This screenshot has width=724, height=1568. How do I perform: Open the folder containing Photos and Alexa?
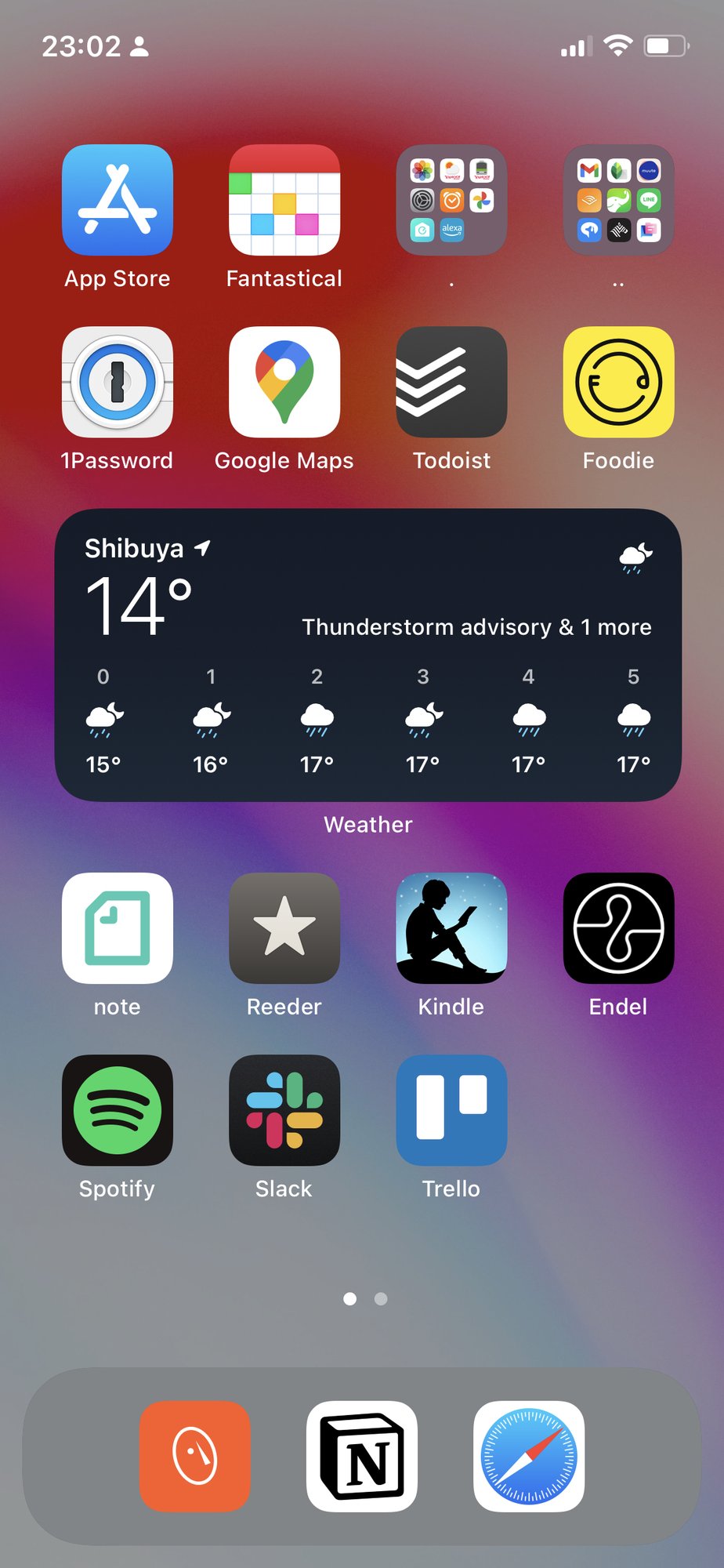pos(451,200)
